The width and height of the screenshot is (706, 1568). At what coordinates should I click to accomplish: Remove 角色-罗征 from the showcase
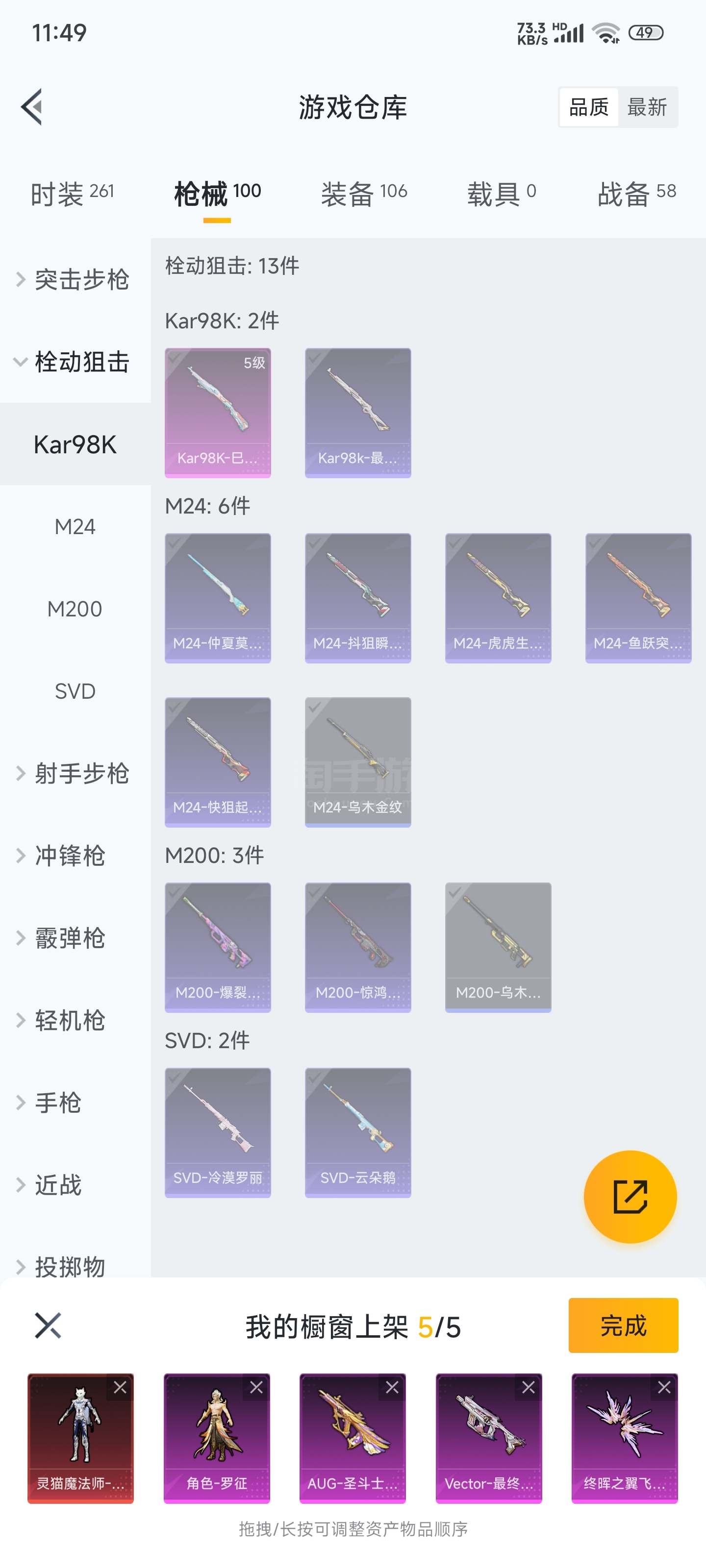coord(256,1387)
